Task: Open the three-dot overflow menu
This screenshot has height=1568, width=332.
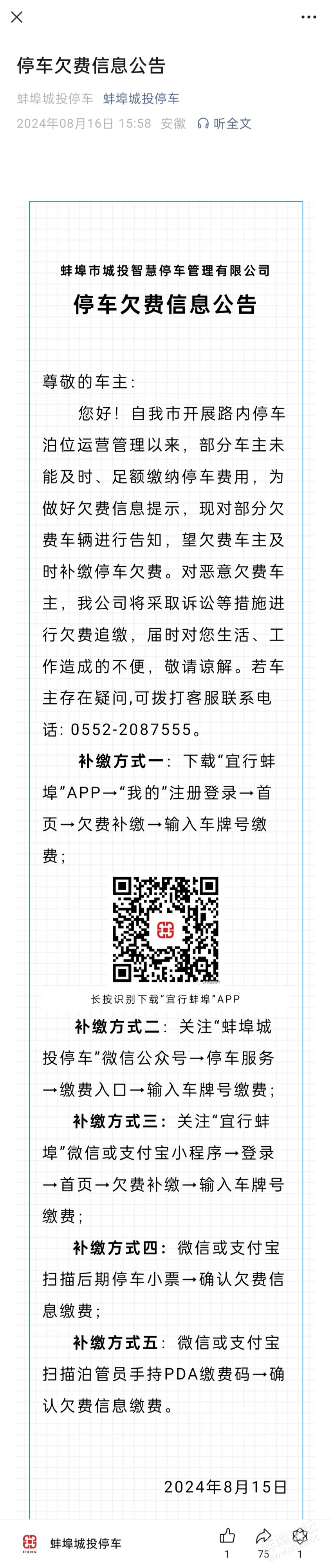Action: [309, 17]
